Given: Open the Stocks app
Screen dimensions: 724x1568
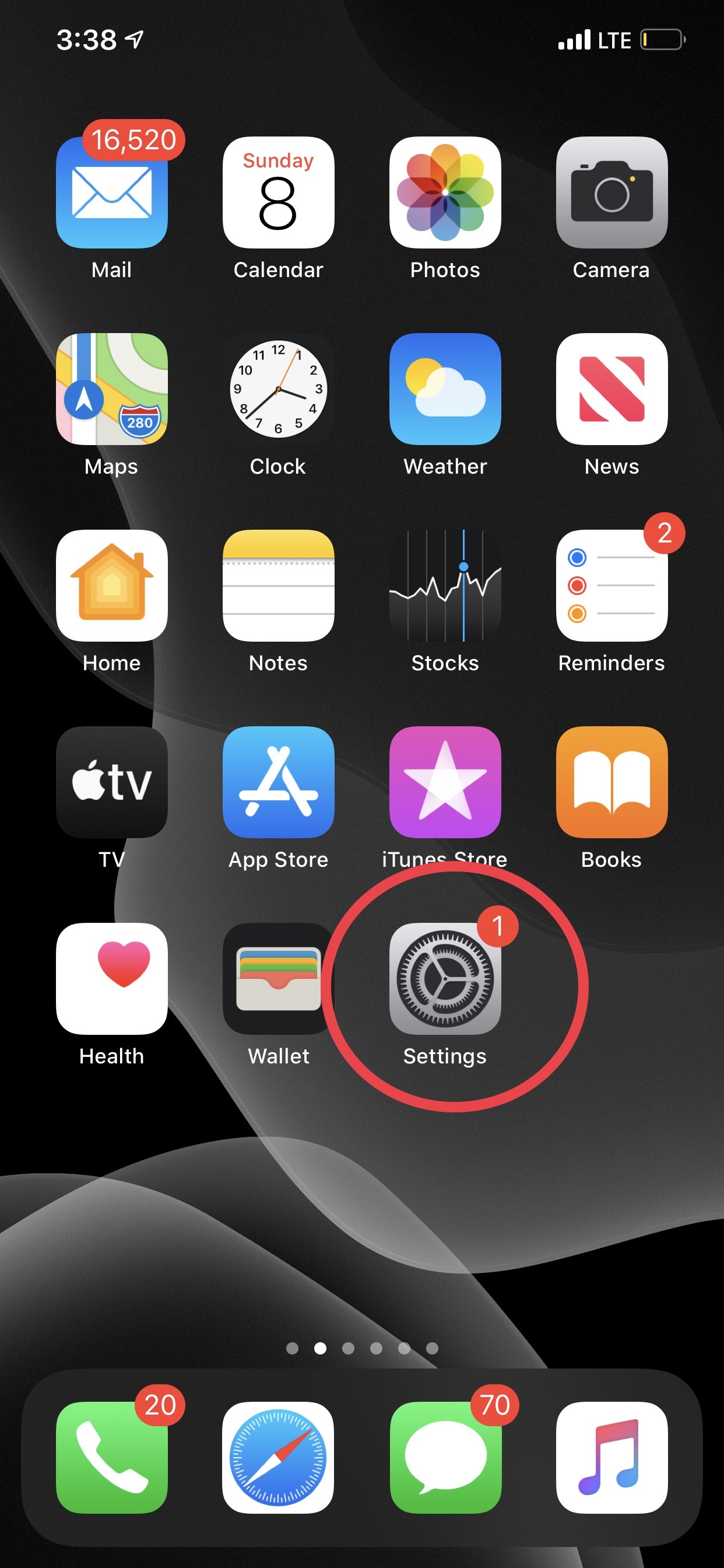Looking at the screenshot, I should [x=445, y=585].
